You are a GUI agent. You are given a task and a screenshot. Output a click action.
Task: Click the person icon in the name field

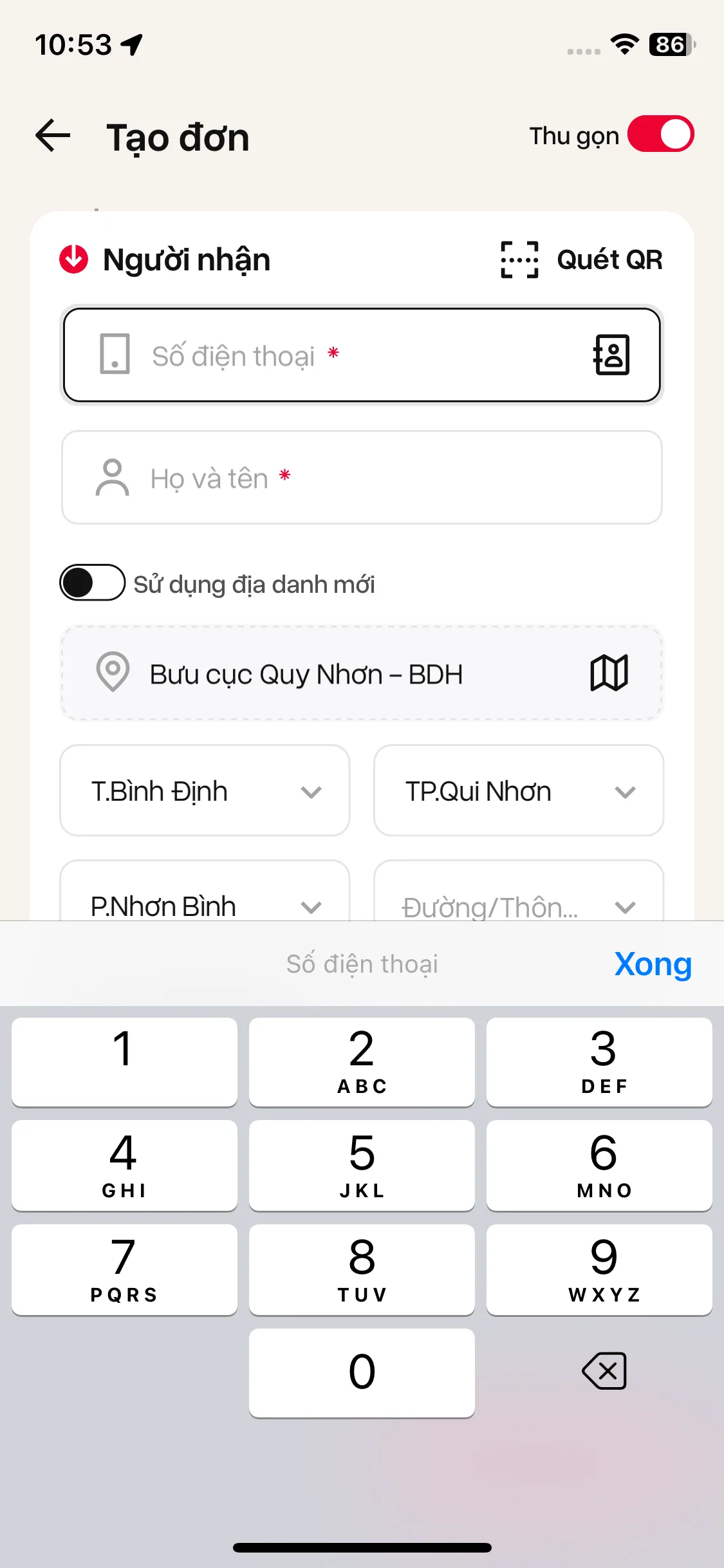pos(112,477)
